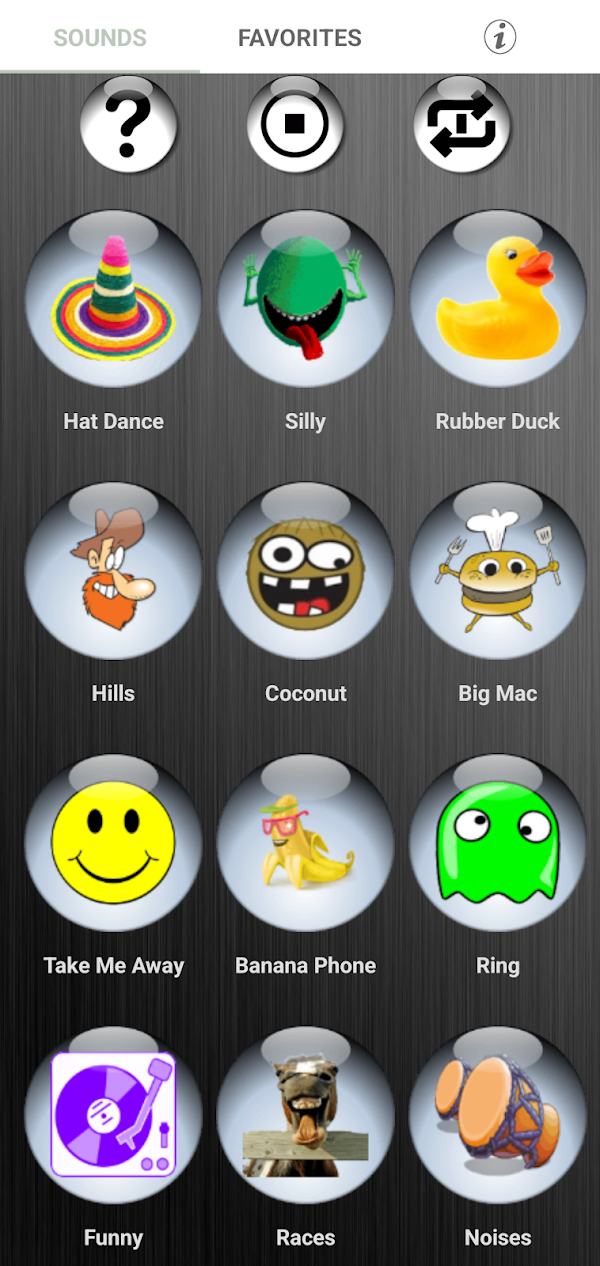Play the Big Mac sound
The image size is (600, 1266).
[x=497, y=571]
